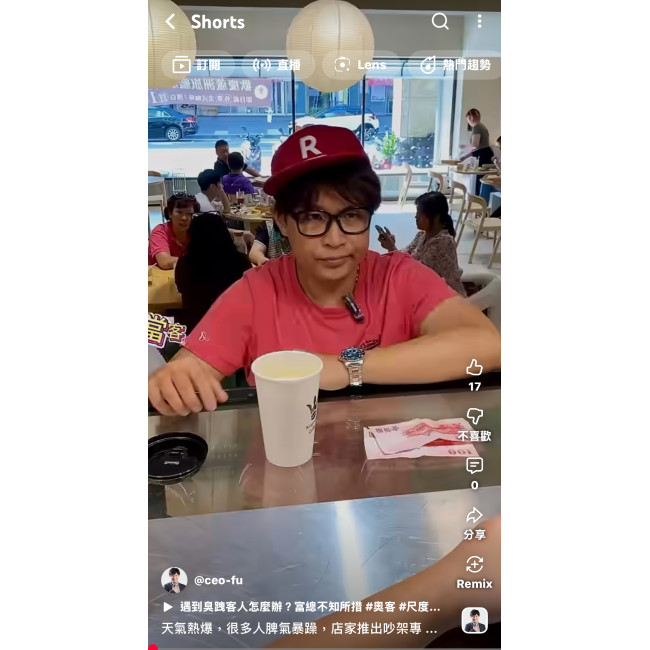Open search from the Shorts top bar

(440, 22)
